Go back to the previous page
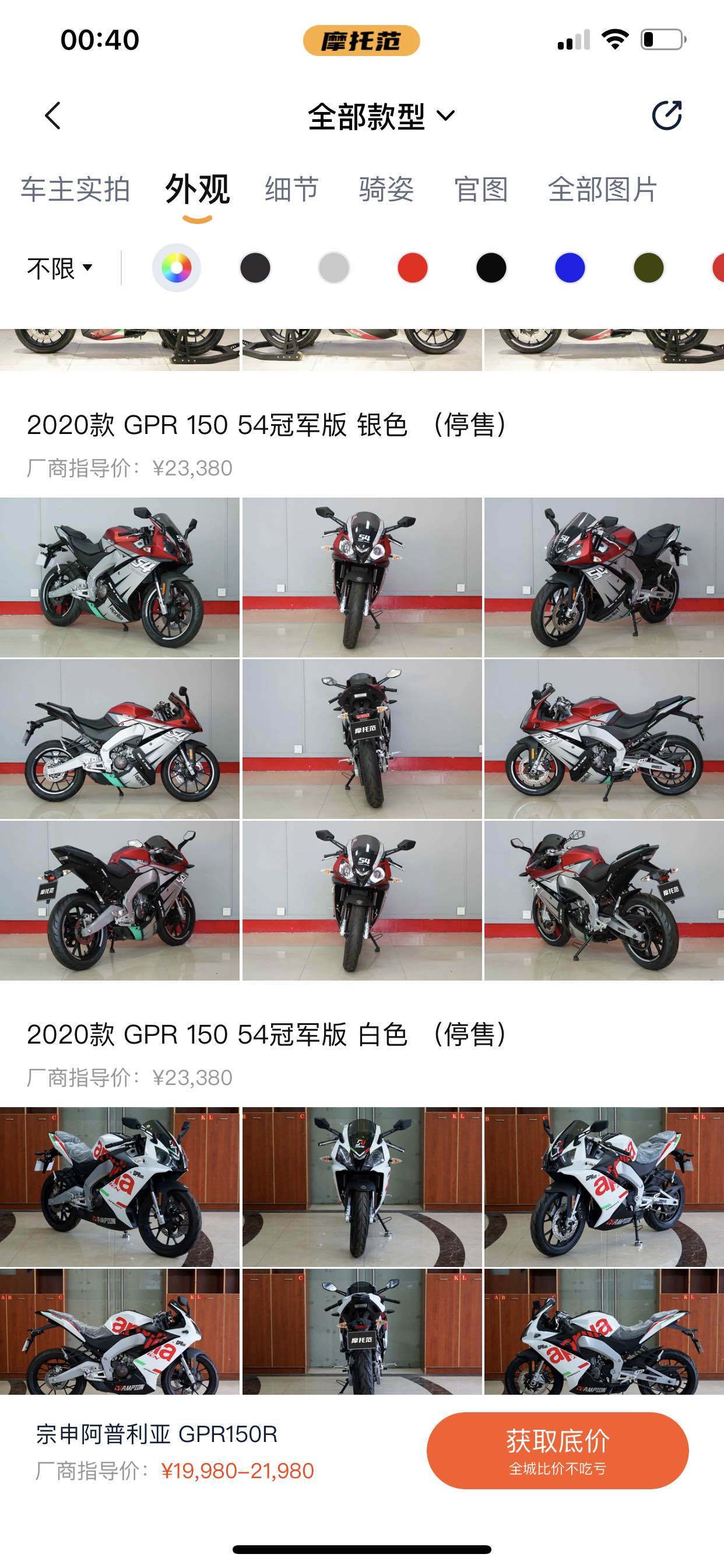724x1568 pixels. [53, 116]
